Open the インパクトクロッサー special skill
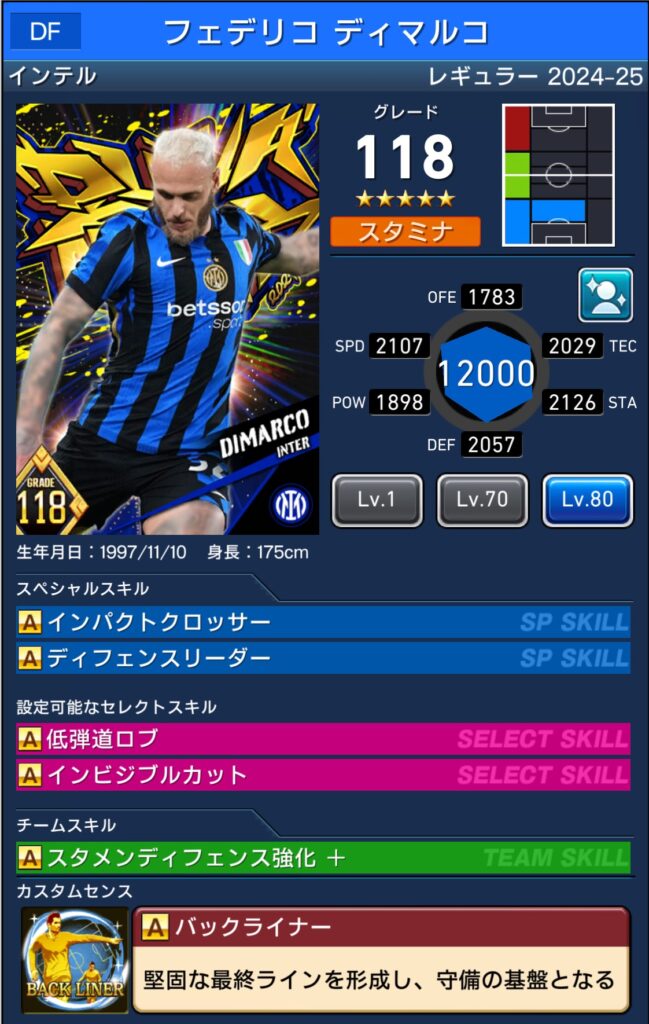This screenshot has height=1024, width=649. tap(323, 622)
